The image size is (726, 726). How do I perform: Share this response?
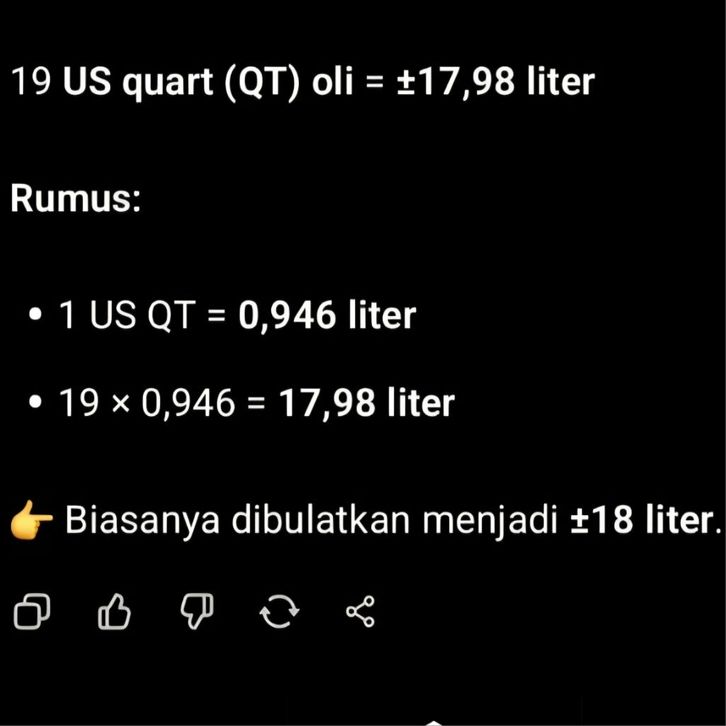pos(360,611)
